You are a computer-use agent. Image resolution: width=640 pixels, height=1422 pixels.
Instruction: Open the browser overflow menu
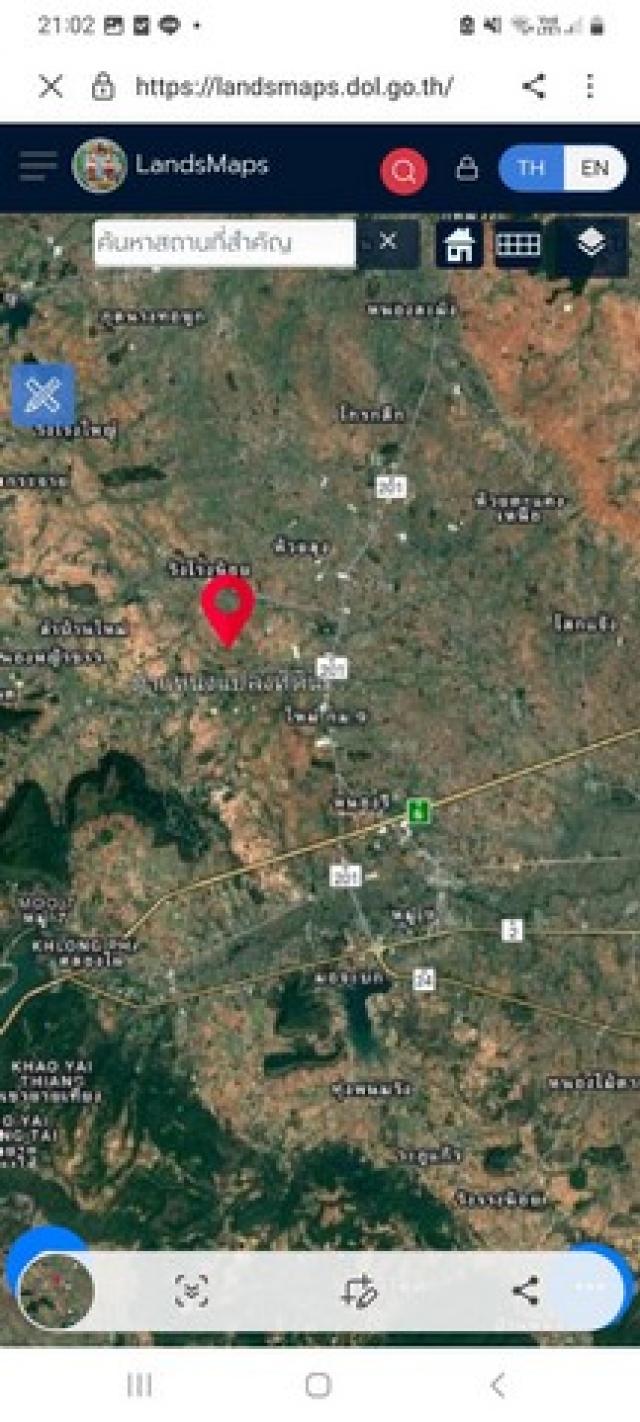(590, 87)
